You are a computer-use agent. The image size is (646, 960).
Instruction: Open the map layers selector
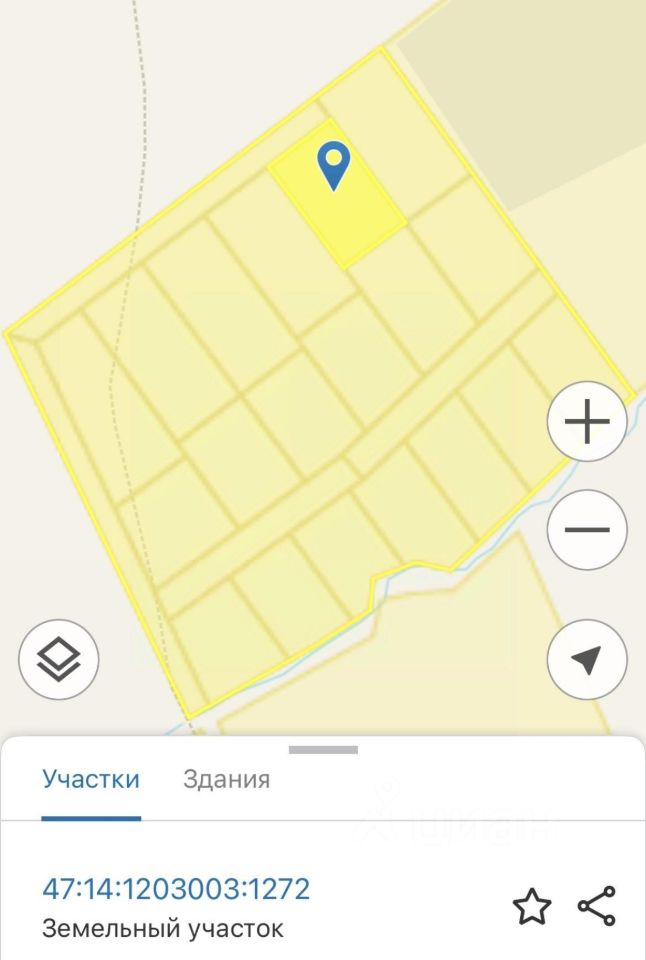pyautogui.click(x=59, y=659)
